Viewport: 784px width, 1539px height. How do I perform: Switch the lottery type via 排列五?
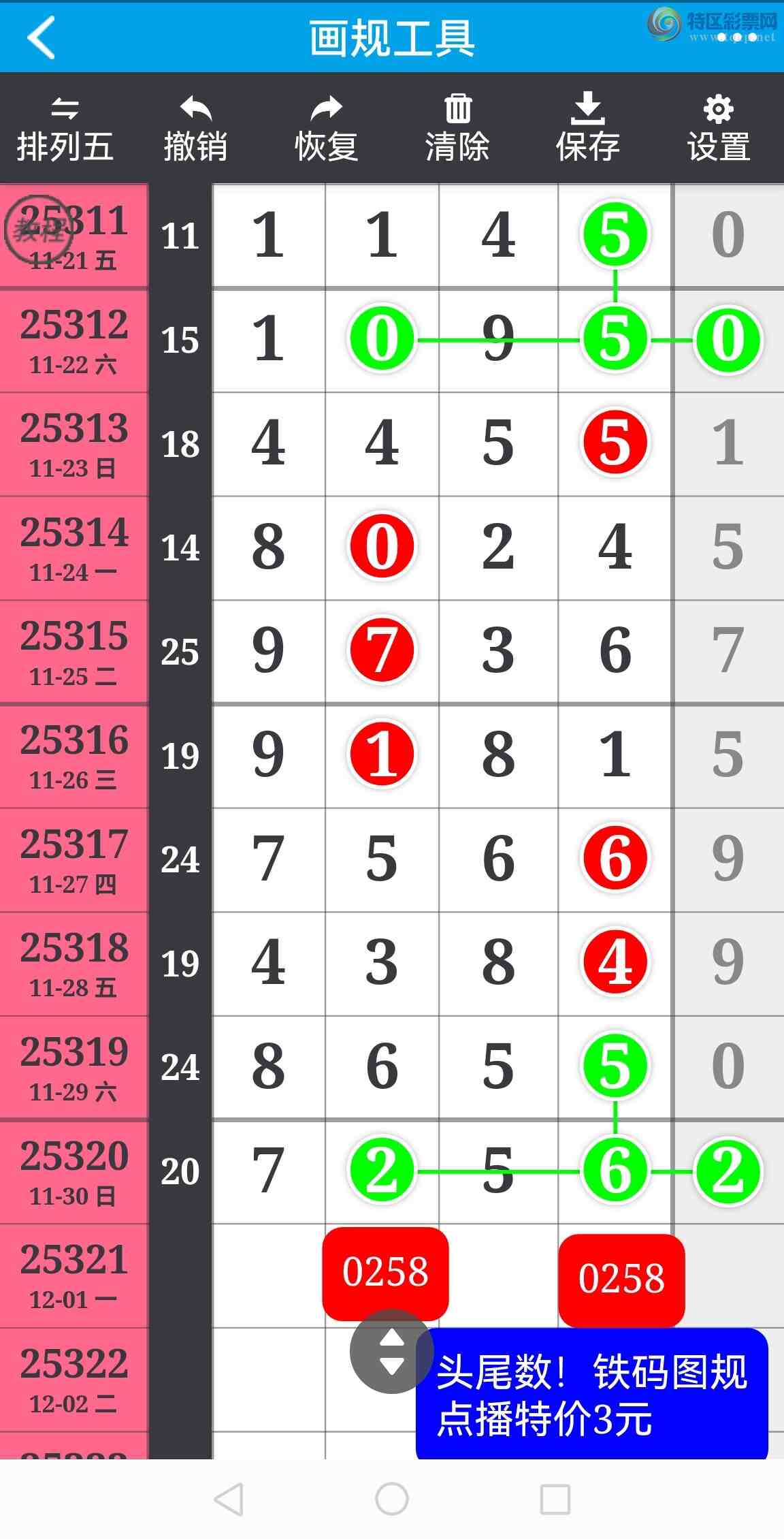click(65, 129)
